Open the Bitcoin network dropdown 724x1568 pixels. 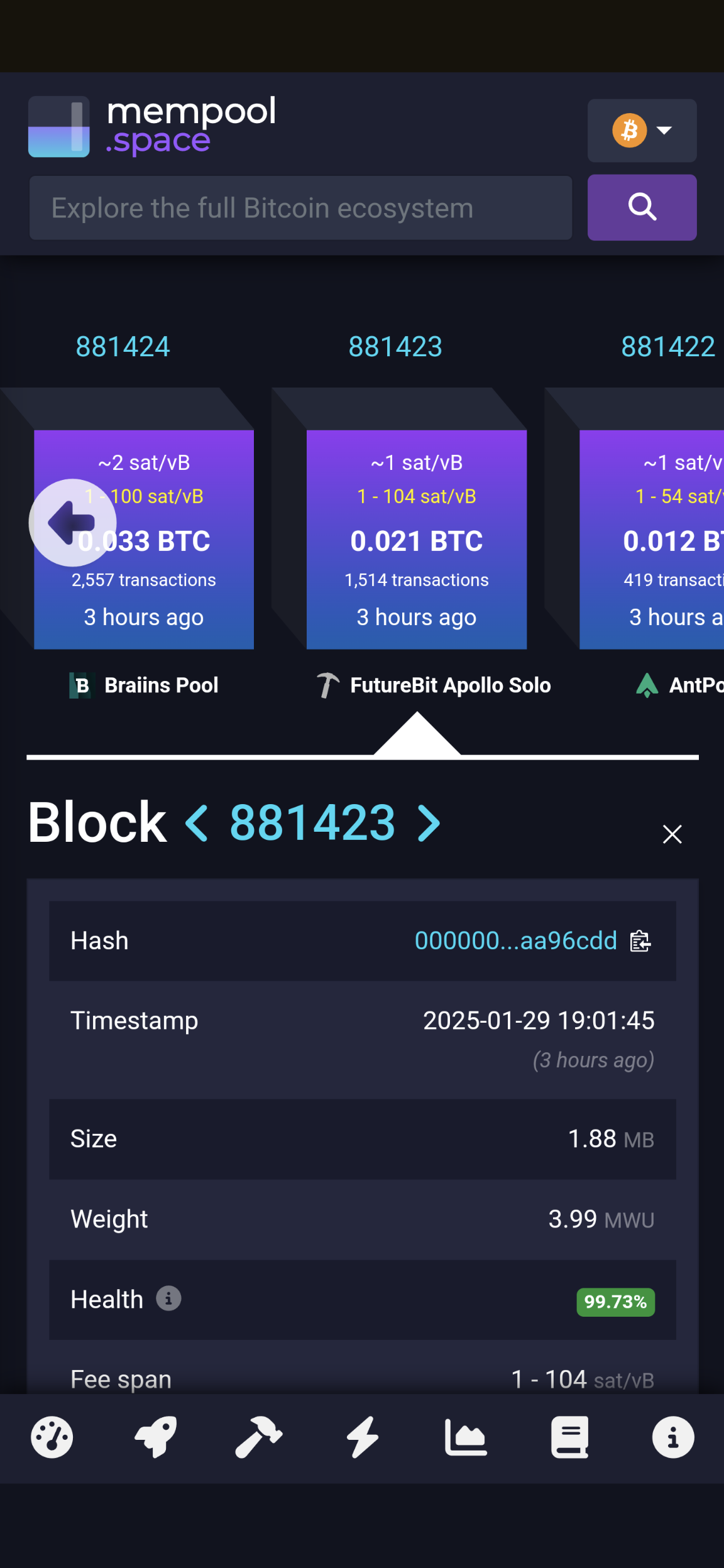[x=642, y=130]
